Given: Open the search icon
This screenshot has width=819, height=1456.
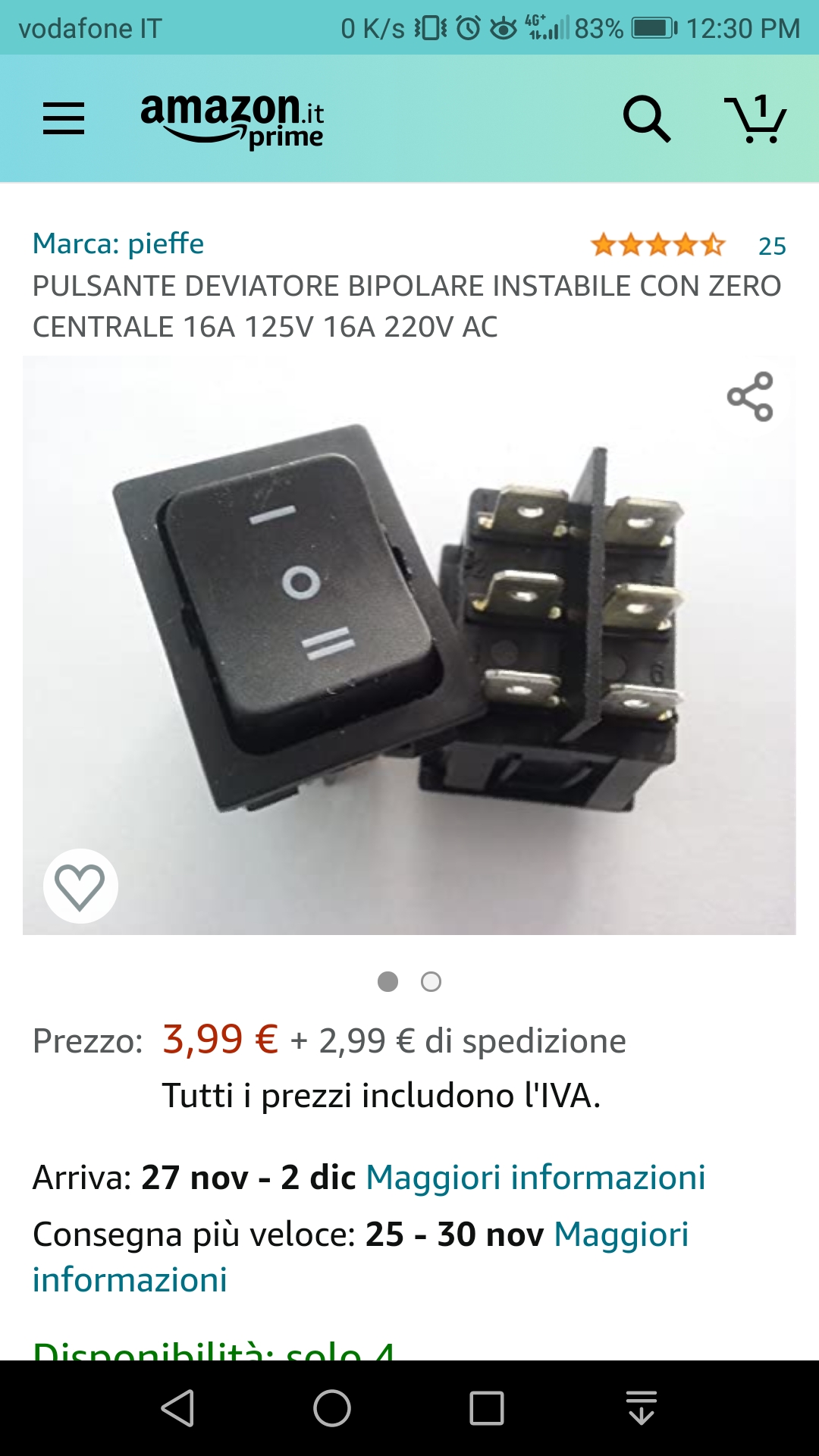Looking at the screenshot, I should (646, 119).
